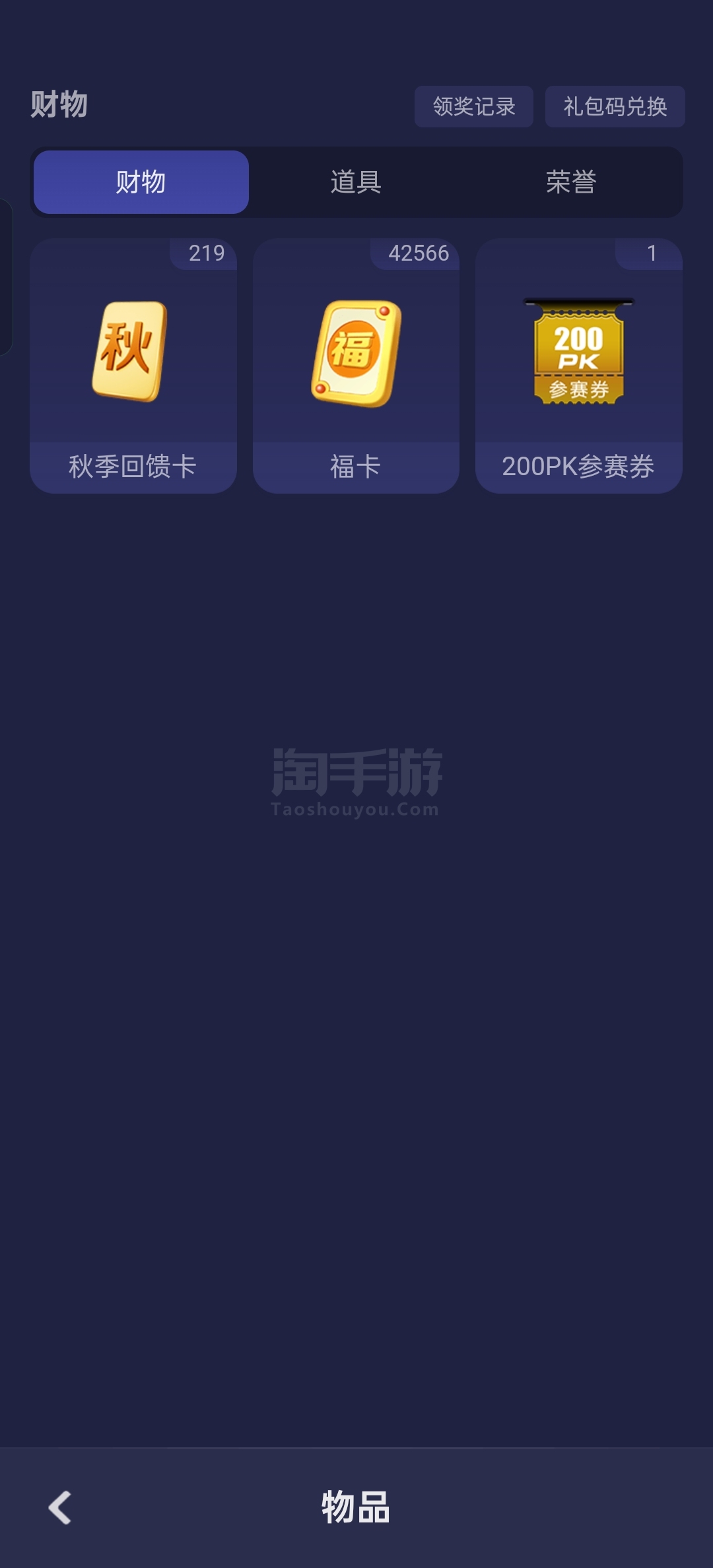Open 领奖记录 reward records

(x=473, y=106)
